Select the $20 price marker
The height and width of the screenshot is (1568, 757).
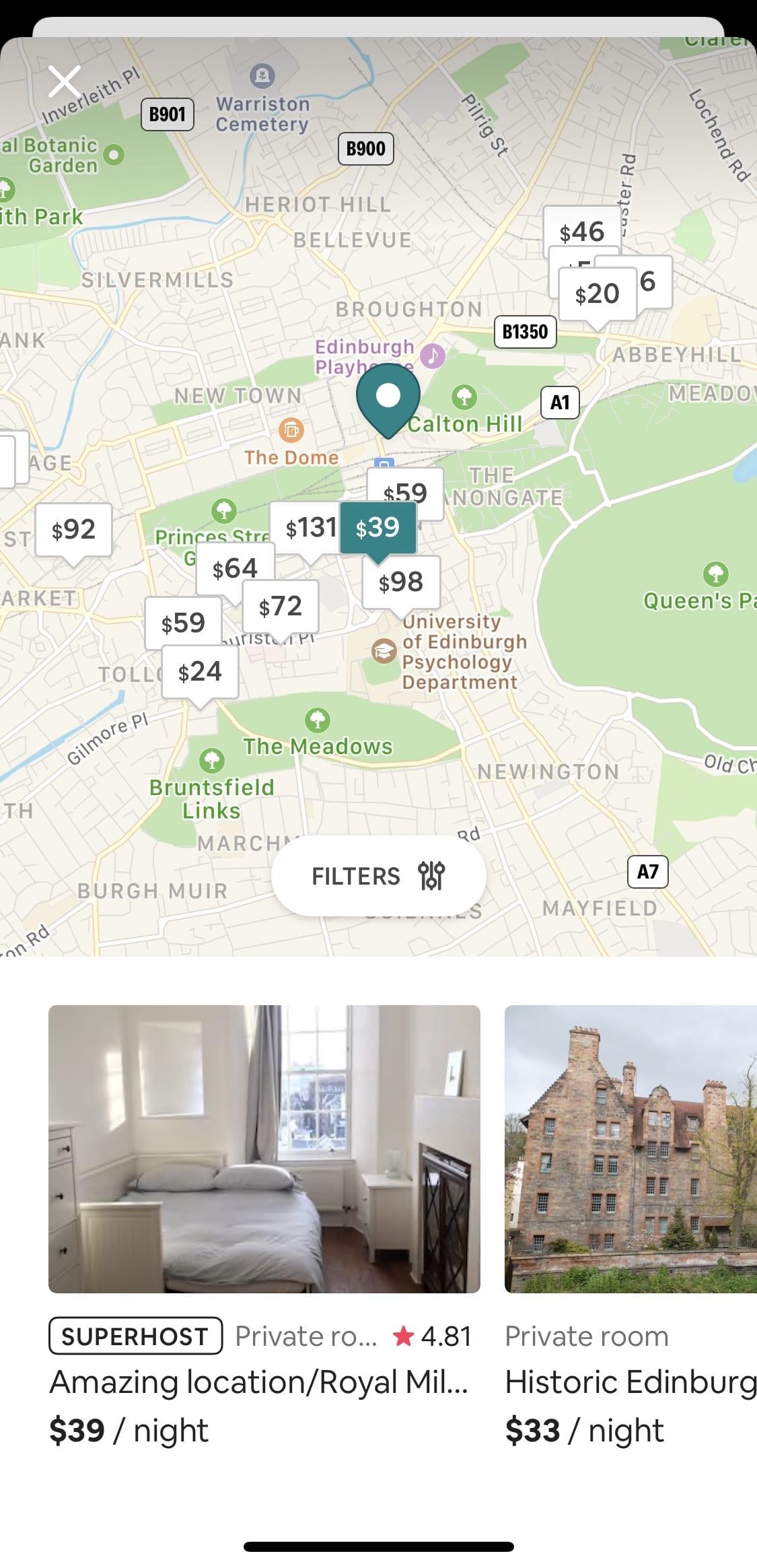(x=598, y=294)
